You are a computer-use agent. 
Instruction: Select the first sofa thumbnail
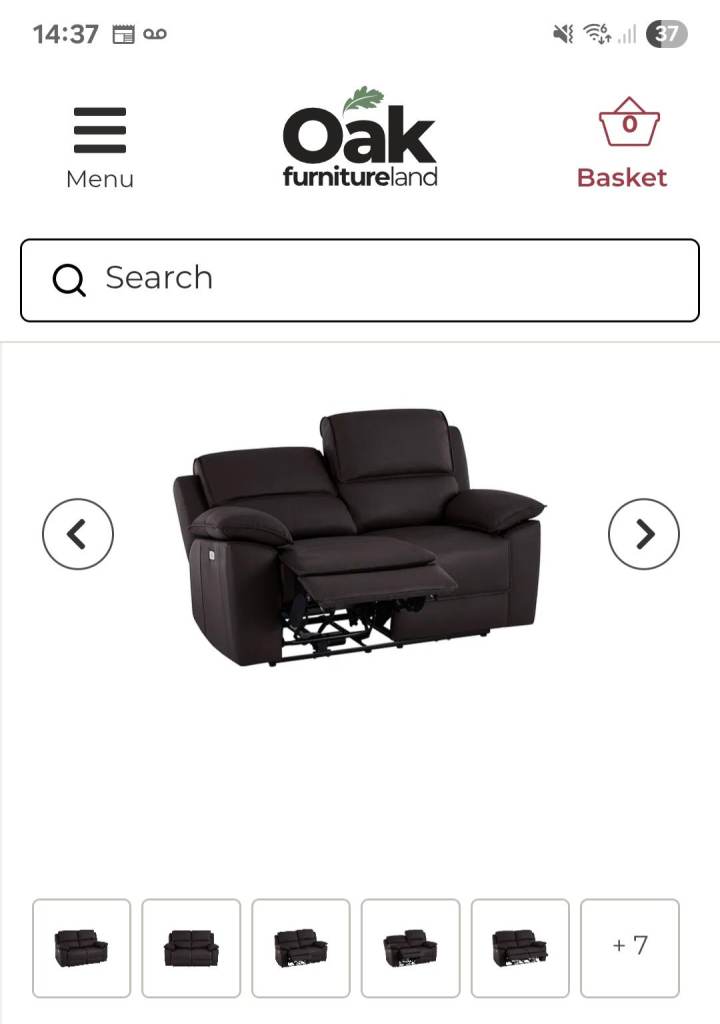coord(82,947)
